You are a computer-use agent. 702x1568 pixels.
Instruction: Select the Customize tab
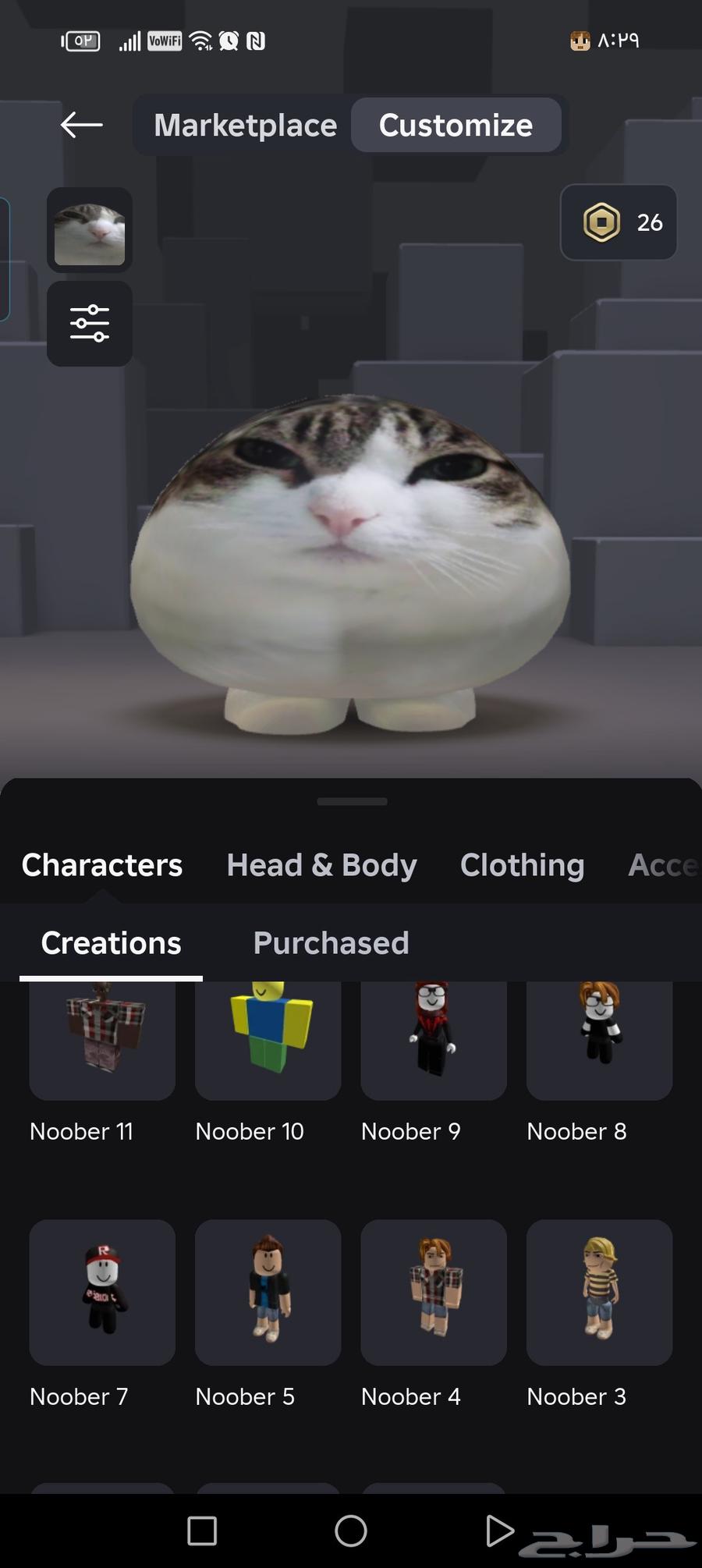(456, 125)
